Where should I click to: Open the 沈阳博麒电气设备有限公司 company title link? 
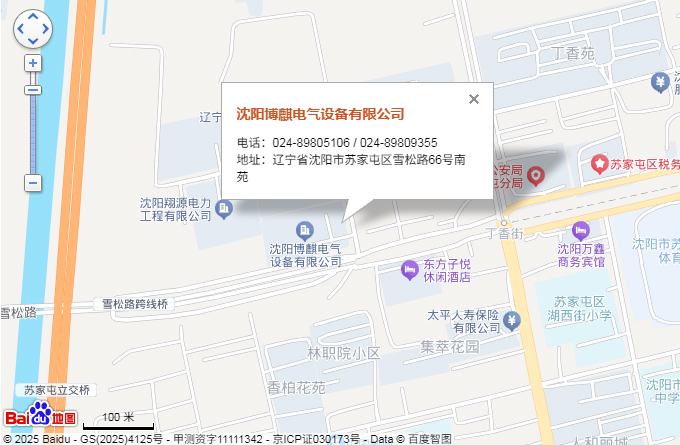(320, 114)
